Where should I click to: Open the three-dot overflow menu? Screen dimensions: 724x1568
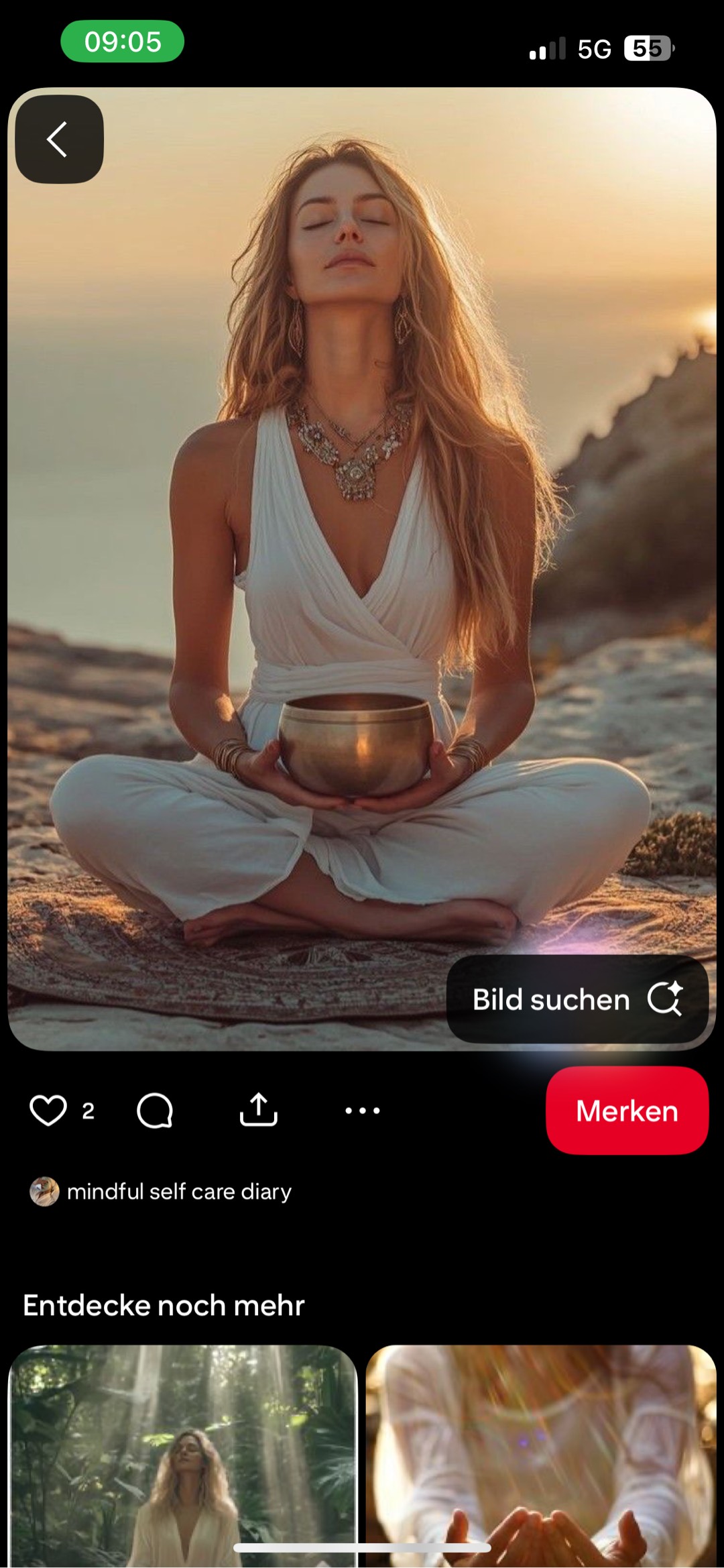363,1111
